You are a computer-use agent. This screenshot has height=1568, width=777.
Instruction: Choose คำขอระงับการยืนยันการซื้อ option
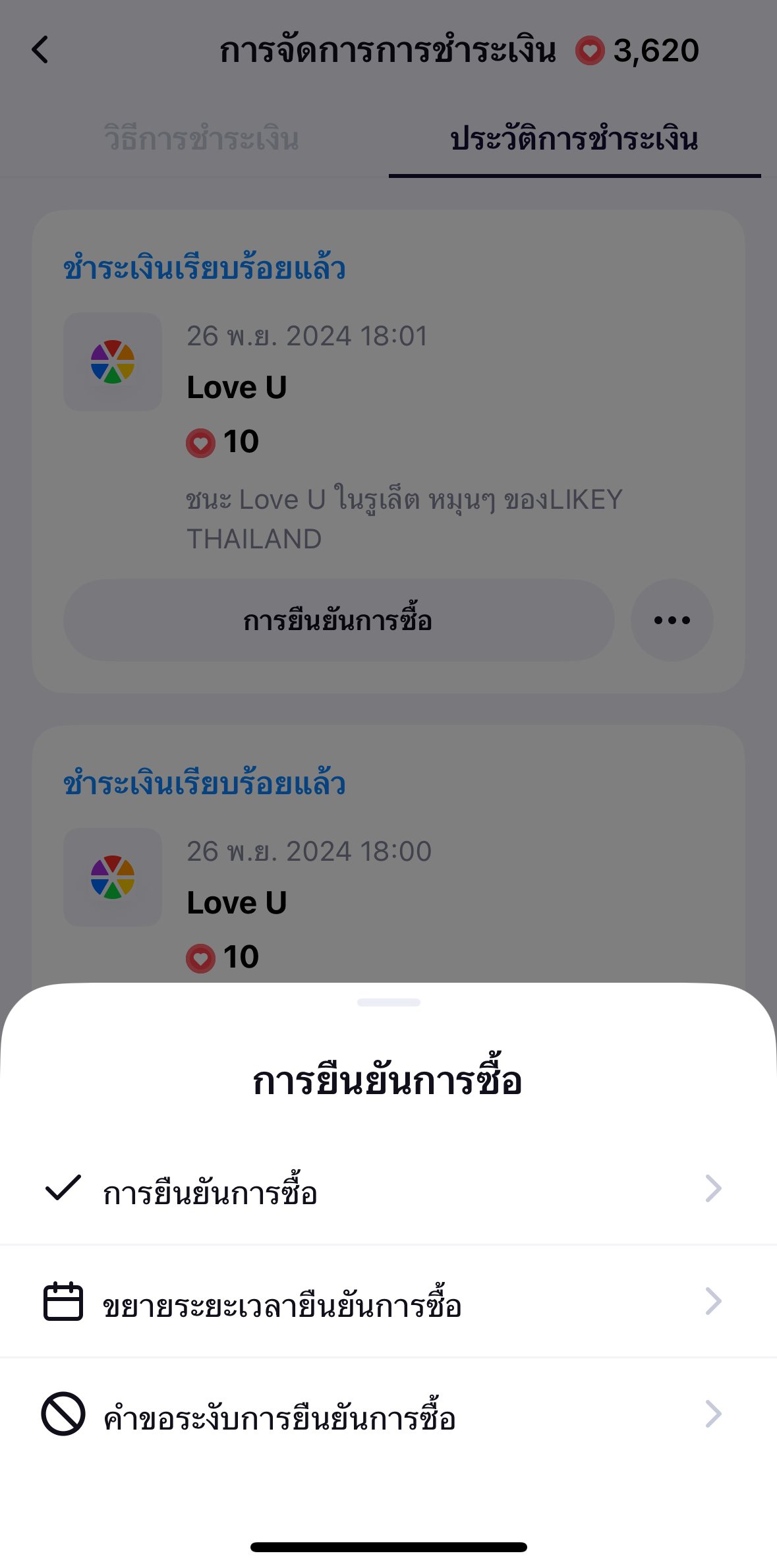(388, 1415)
